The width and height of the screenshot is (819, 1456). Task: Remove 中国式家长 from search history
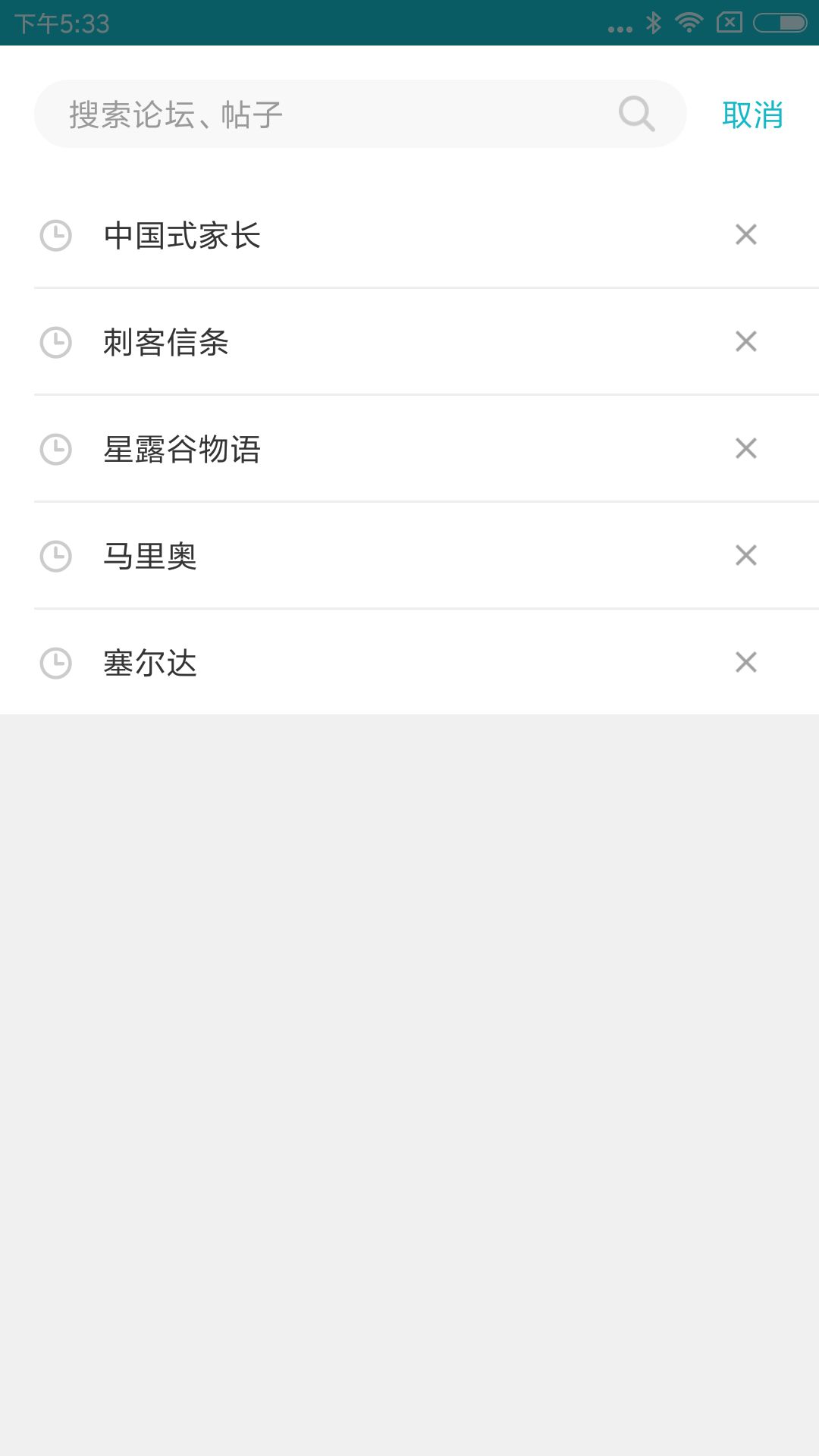point(746,235)
